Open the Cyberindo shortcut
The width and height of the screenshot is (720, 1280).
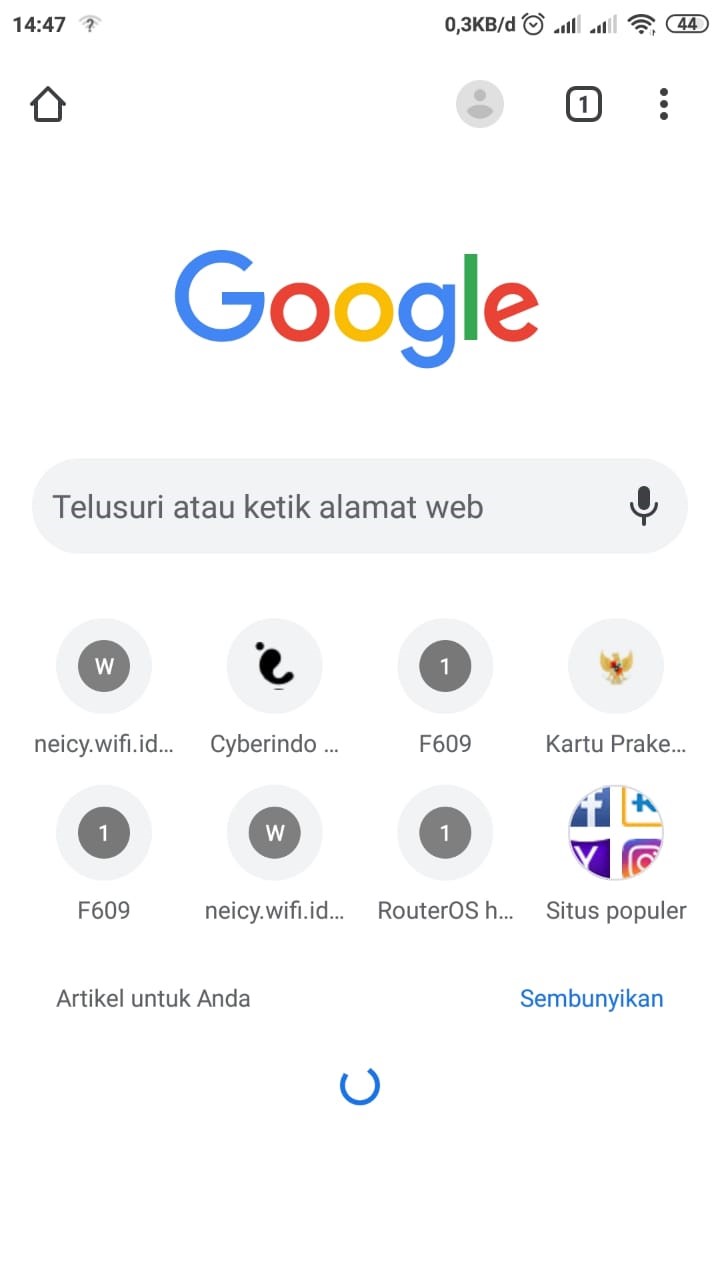pyautogui.click(x=275, y=687)
